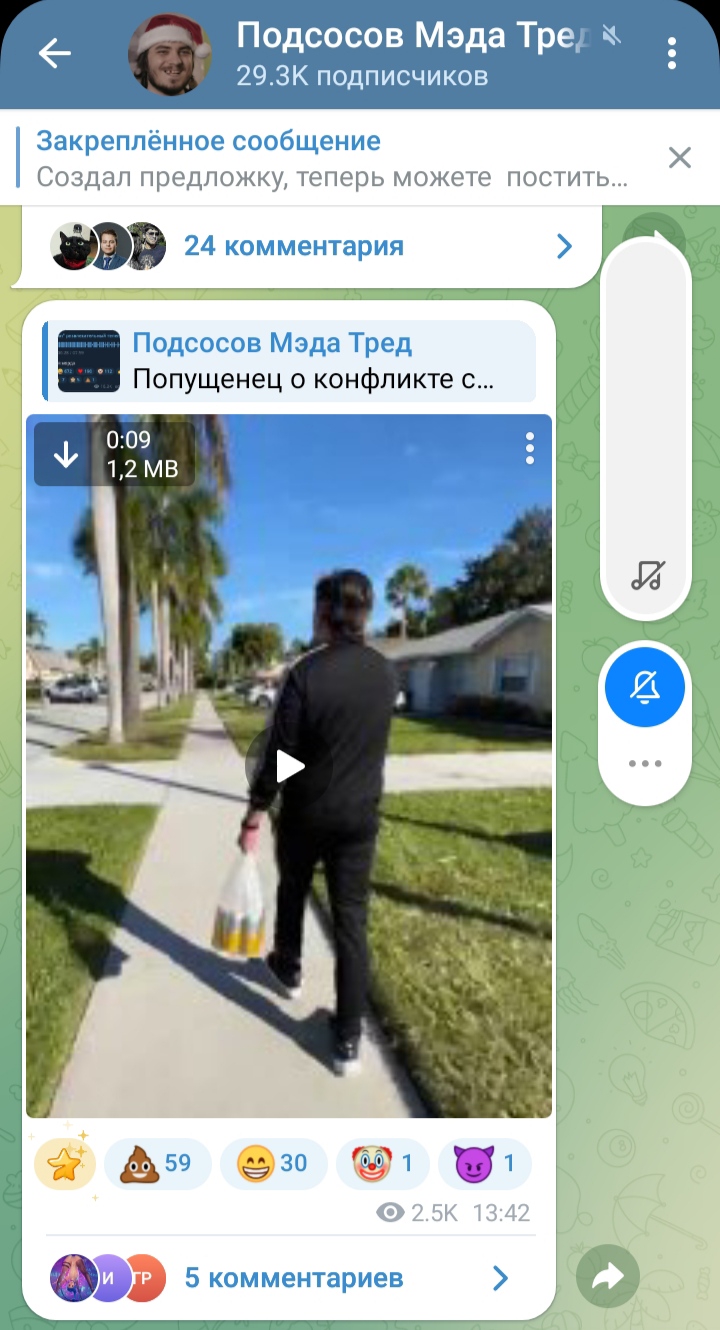The image size is (720, 1330).
Task: Open the forwarded post Попущенец о конфликте
Action: pyautogui.click(x=289, y=360)
